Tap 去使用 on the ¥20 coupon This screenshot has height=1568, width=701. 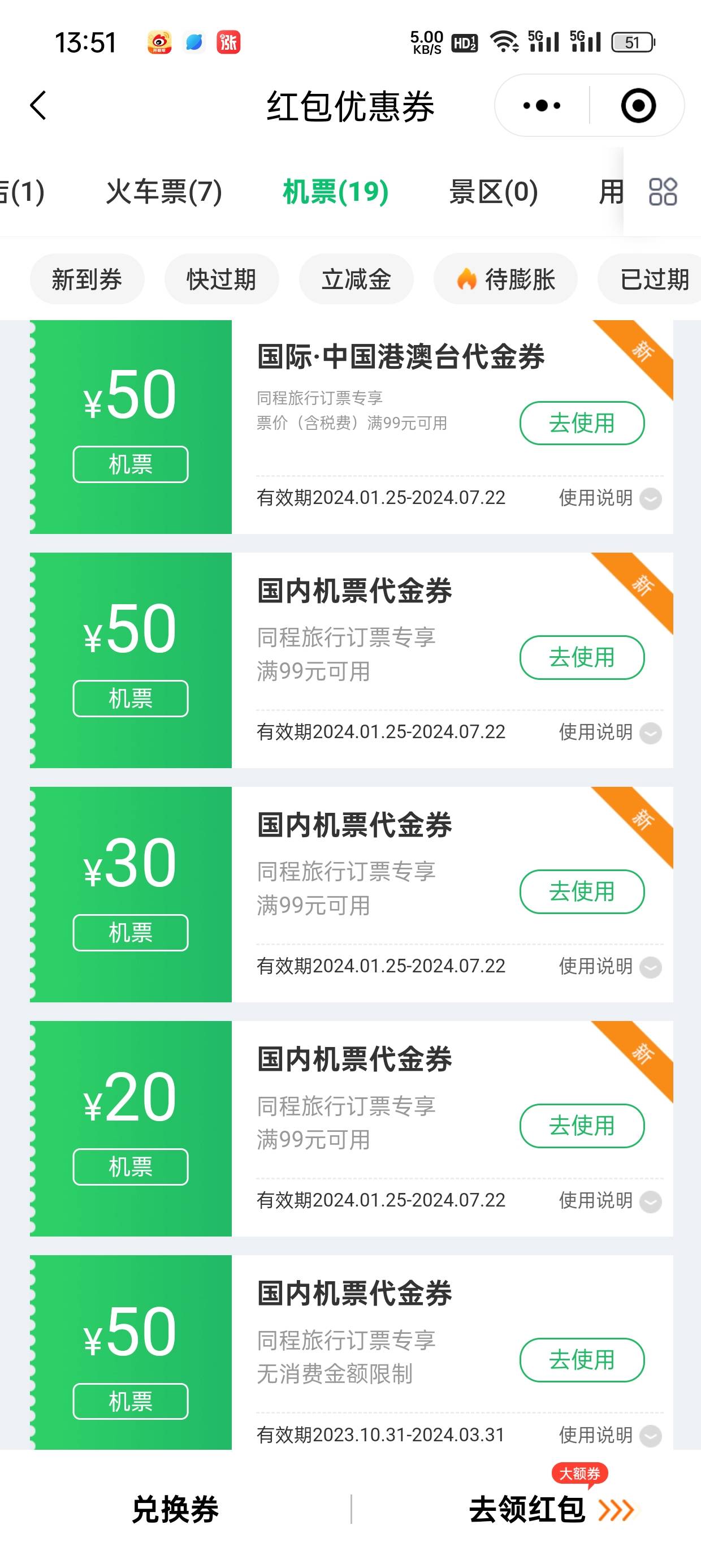pyautogui.click(x=582, y=1126)
